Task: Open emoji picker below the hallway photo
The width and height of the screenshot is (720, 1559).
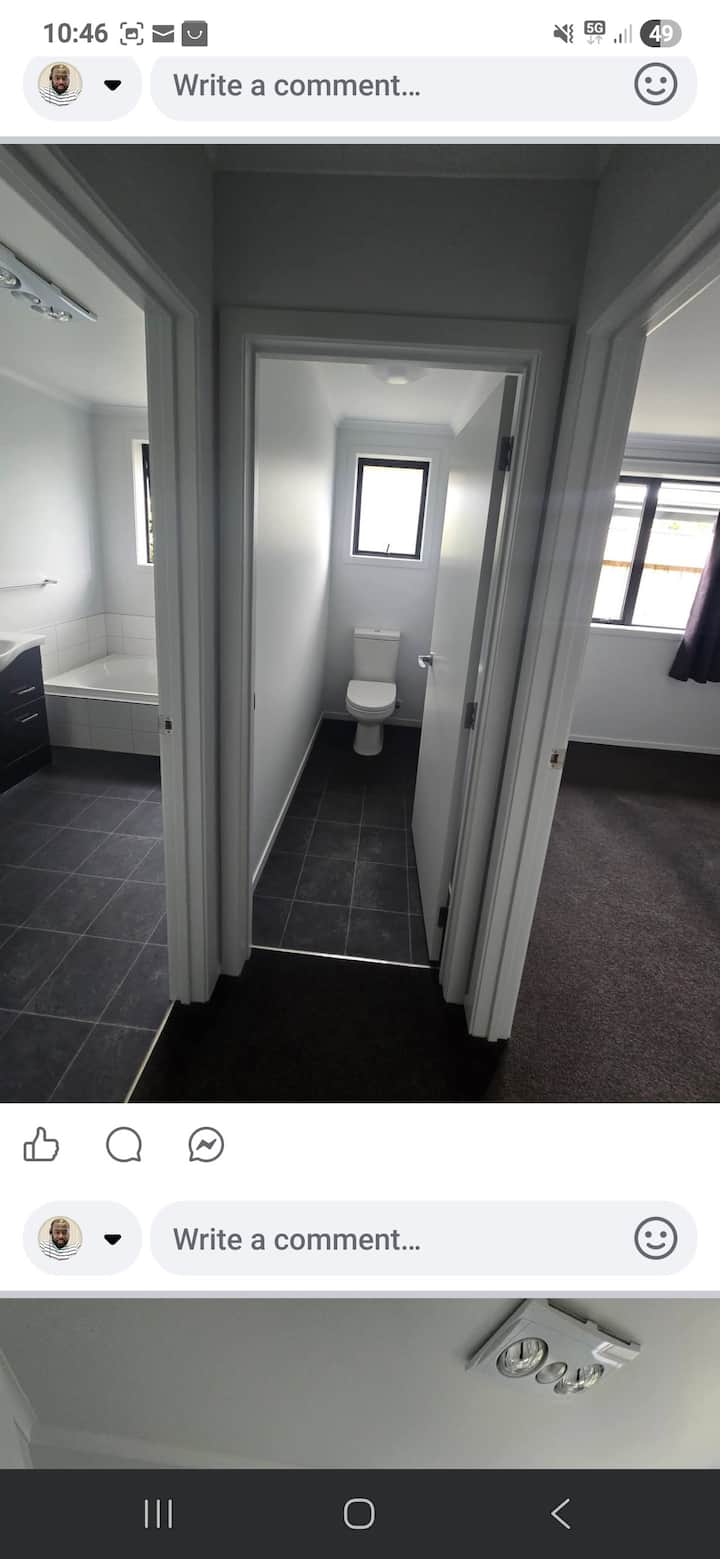Action: (655, 1239)
